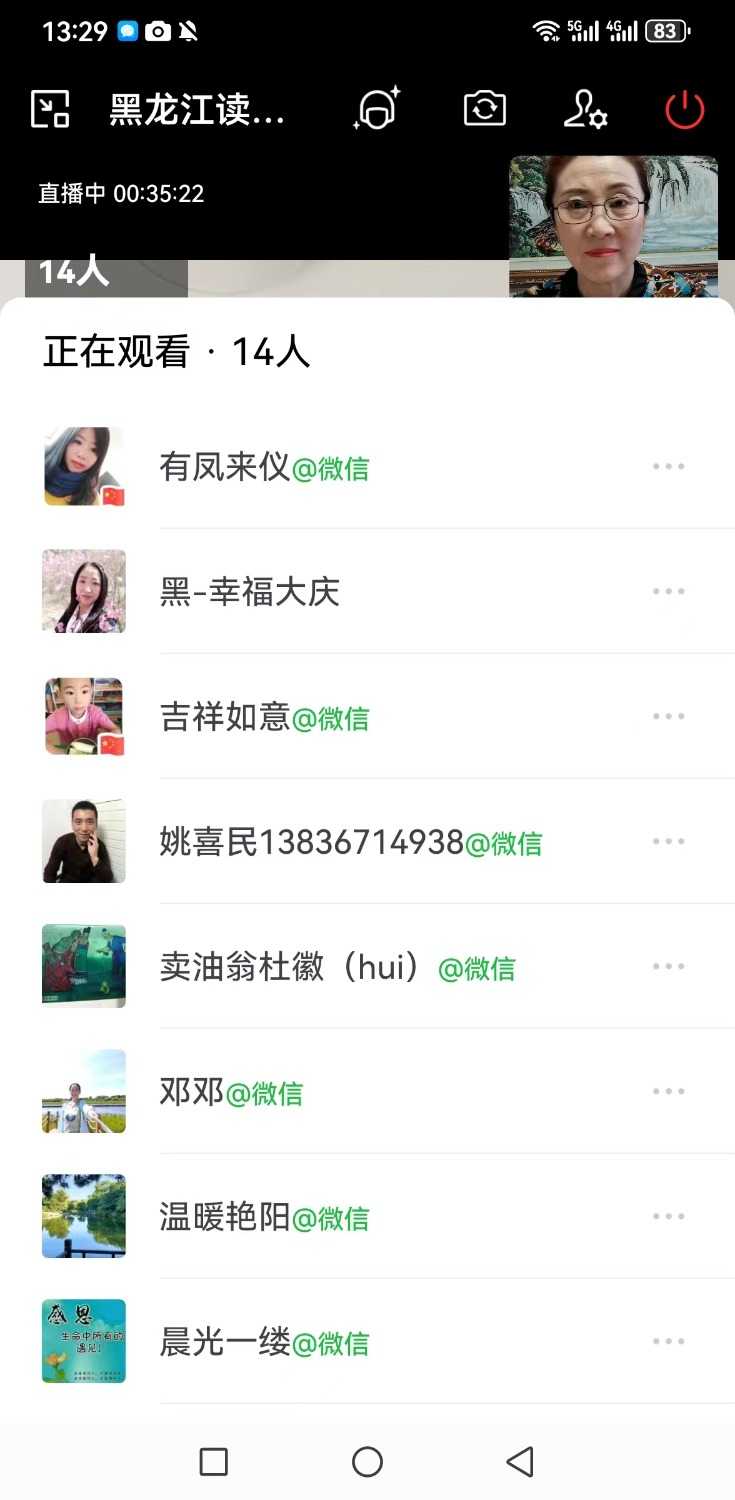Screen dimensions: 735x1500
Task: Open more options for 黑-幸福大庆
Action: [x=668, y=591]
